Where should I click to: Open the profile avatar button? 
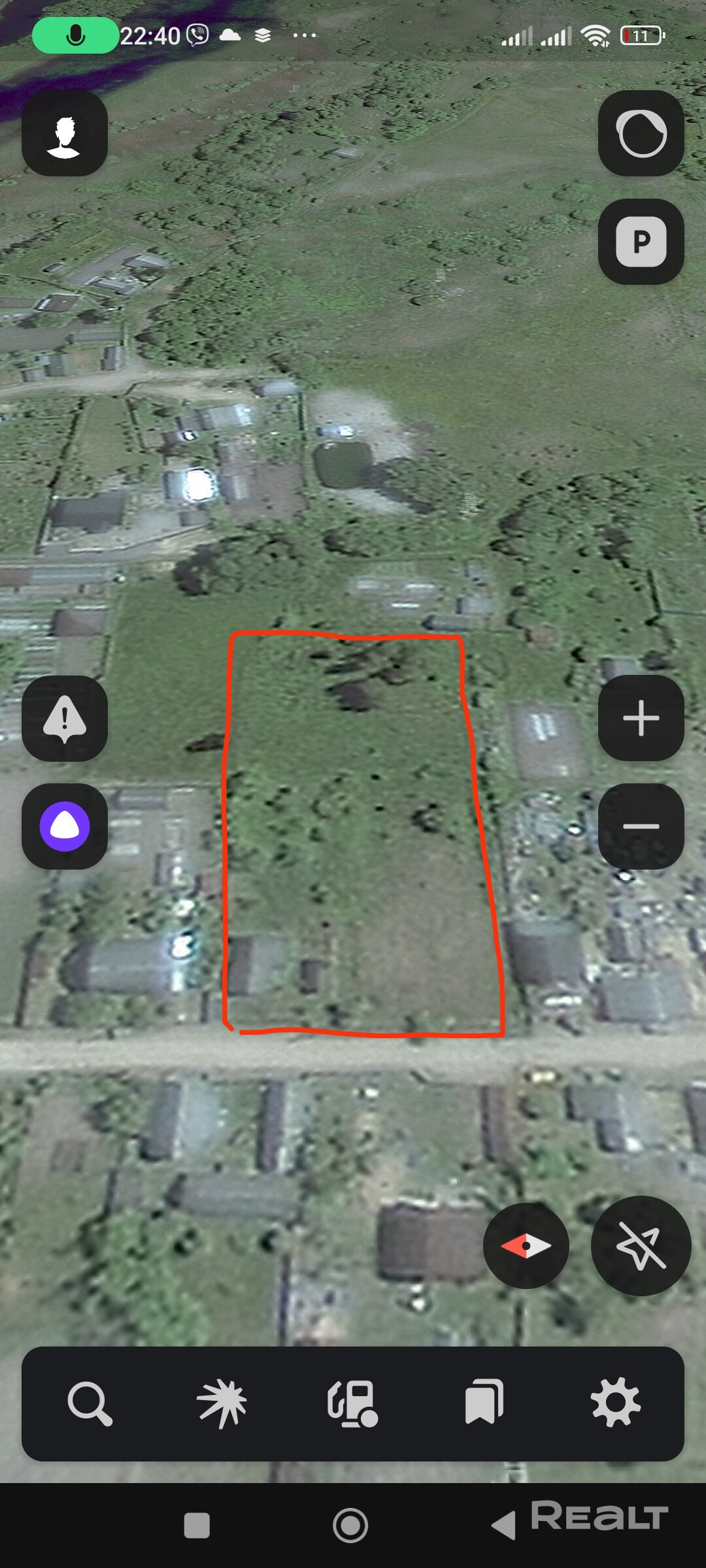65,134
